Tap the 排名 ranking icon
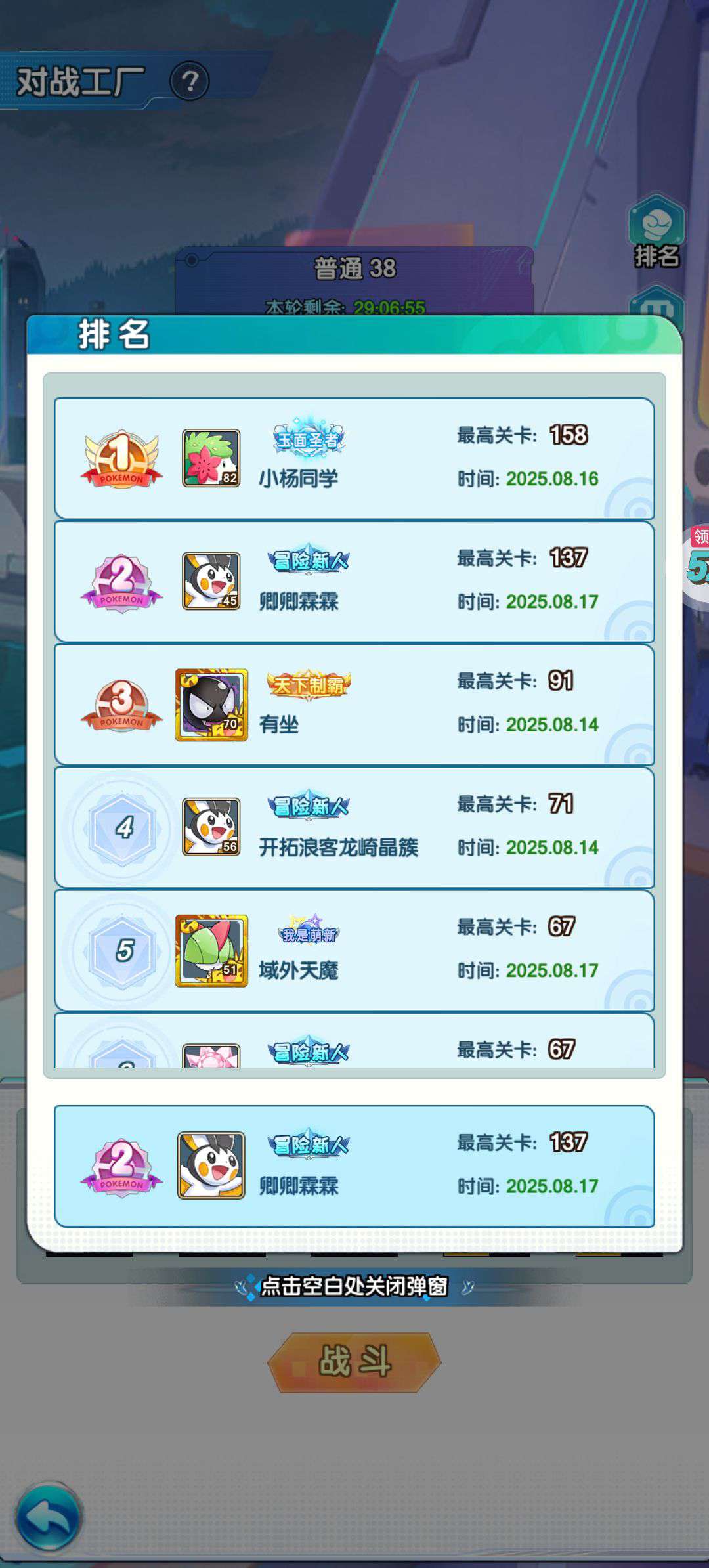 pos(656,232)
